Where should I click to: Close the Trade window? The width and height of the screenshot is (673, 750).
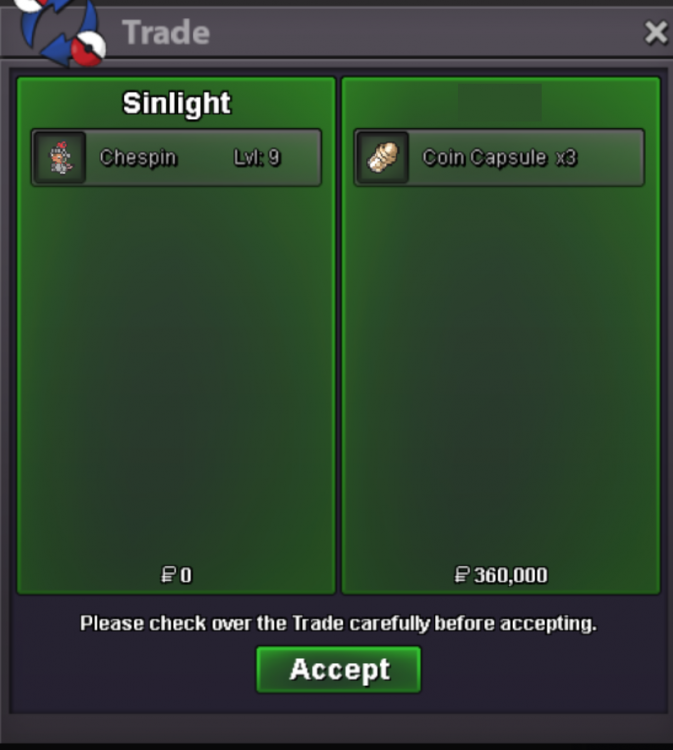tap(655, 33)
